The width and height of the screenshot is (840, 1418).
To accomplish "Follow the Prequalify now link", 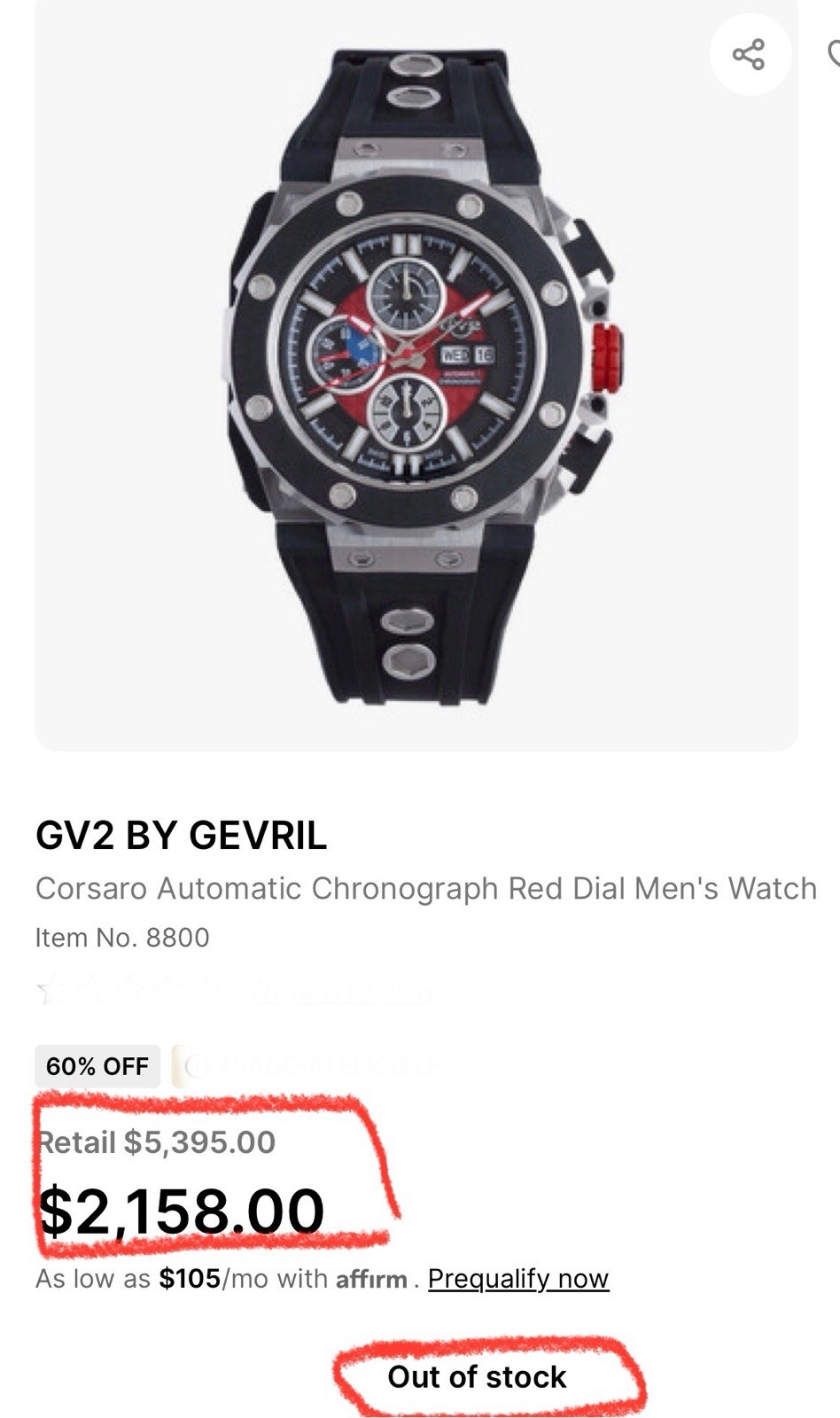I will tap(518, 1279).
